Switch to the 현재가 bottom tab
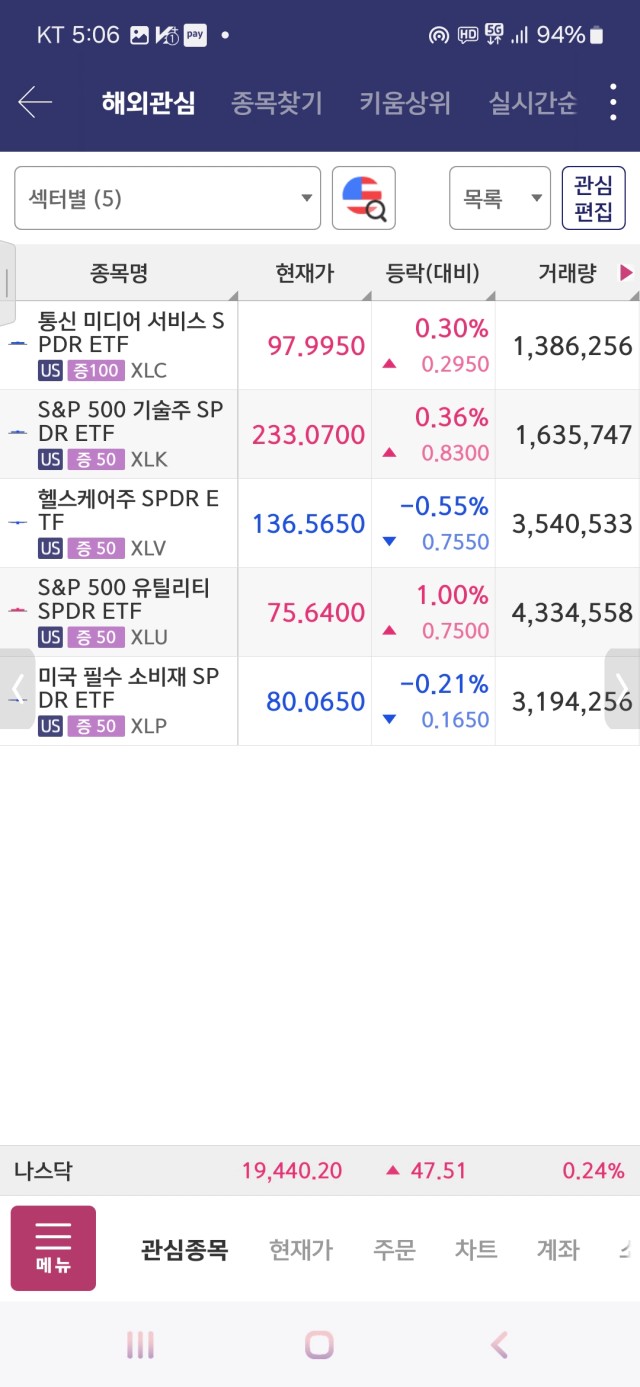The height and width of the screenshot is (1387, 640). point(301,1249)
